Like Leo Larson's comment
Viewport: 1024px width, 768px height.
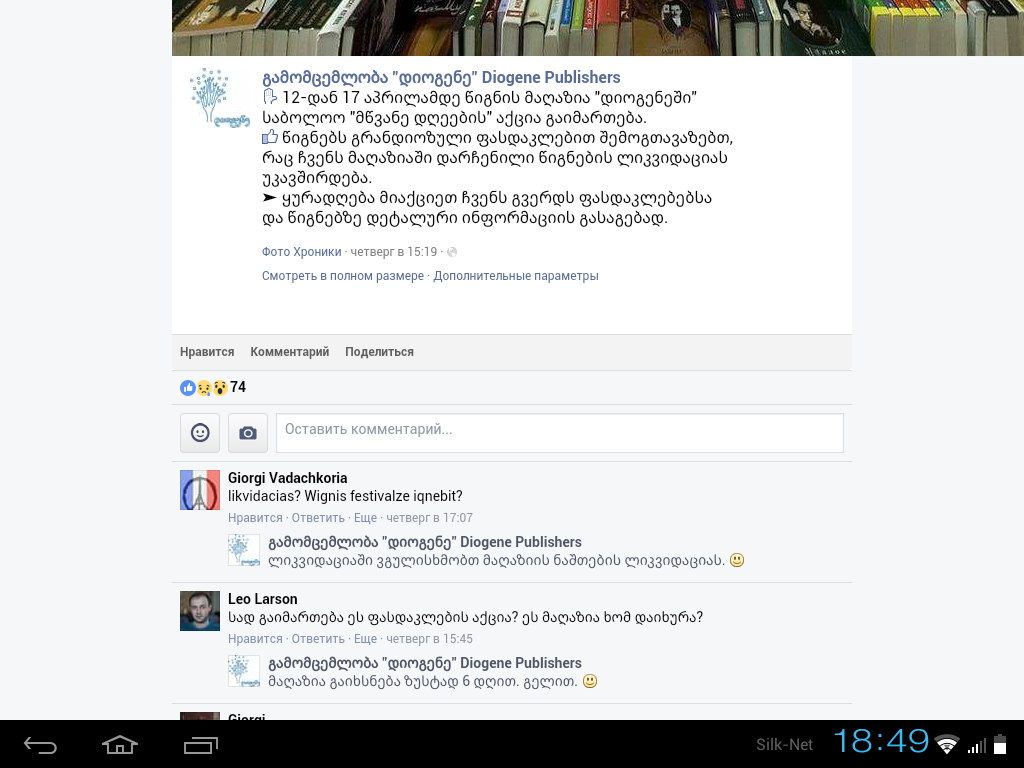[255, 639]
